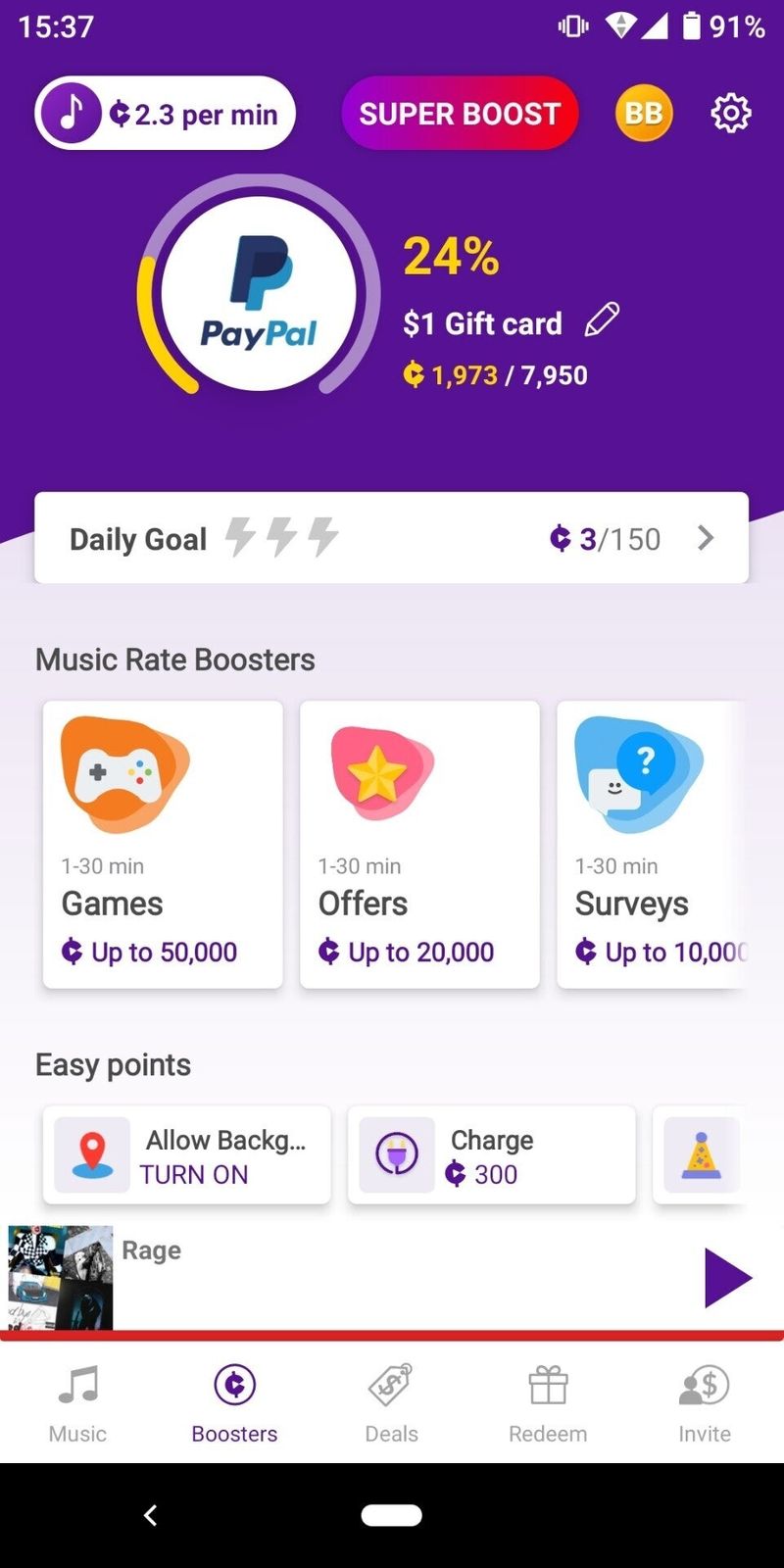Tap the SUPER BOOST button

point(460,114)
